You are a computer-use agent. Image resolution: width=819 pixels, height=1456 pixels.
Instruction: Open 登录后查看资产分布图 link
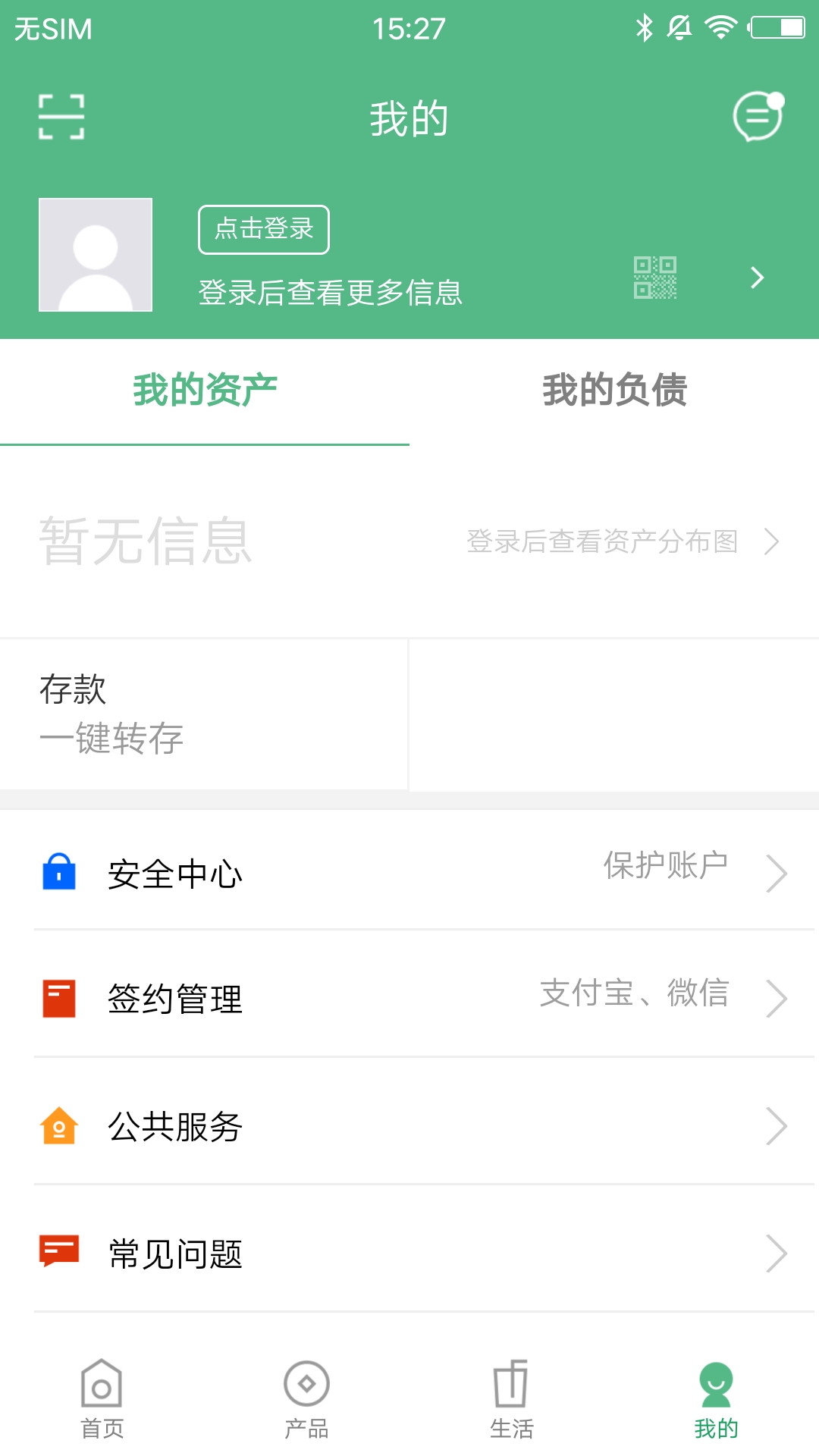coord(603,541)
